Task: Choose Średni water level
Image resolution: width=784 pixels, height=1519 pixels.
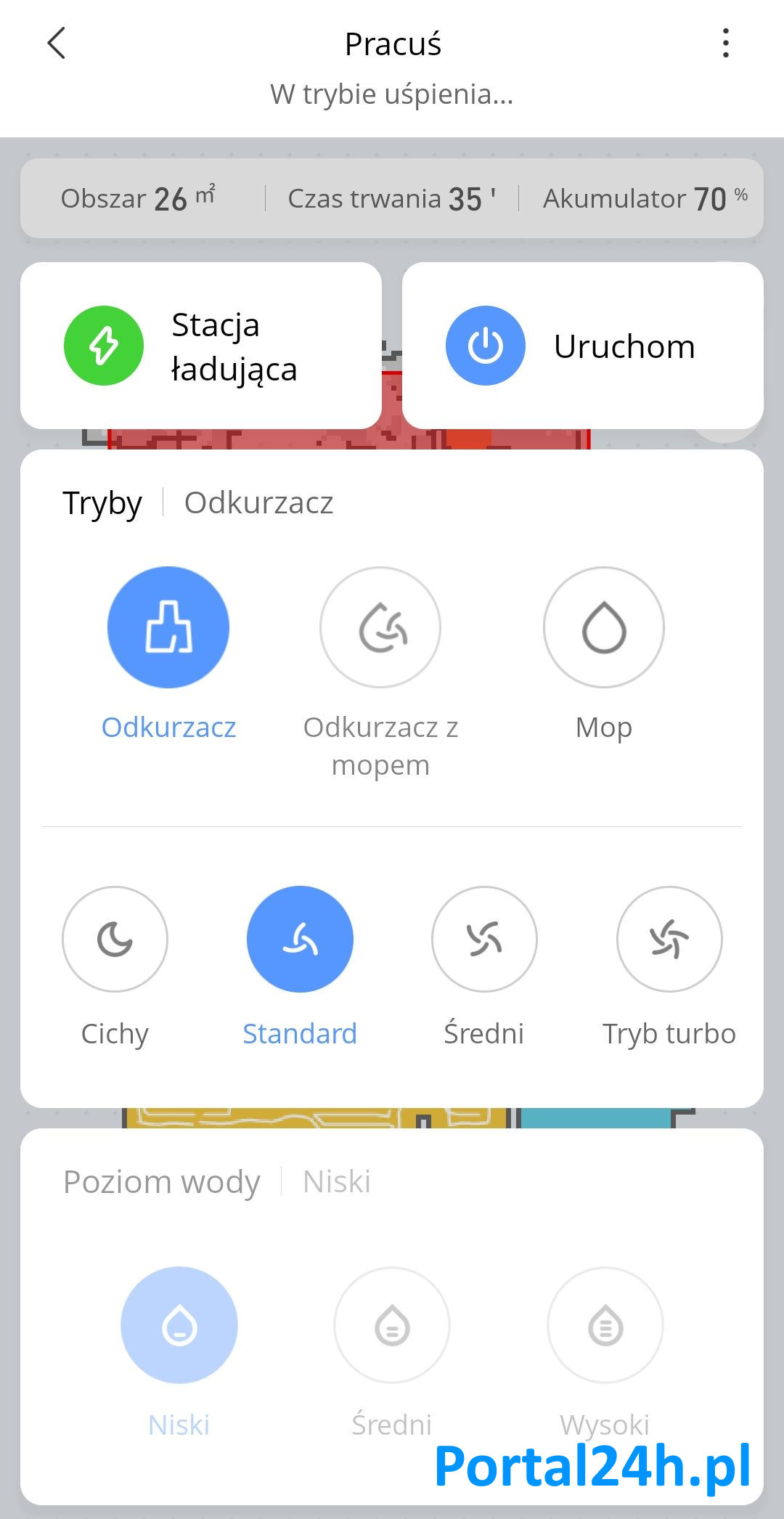Action: click(x=392, y=1325)
